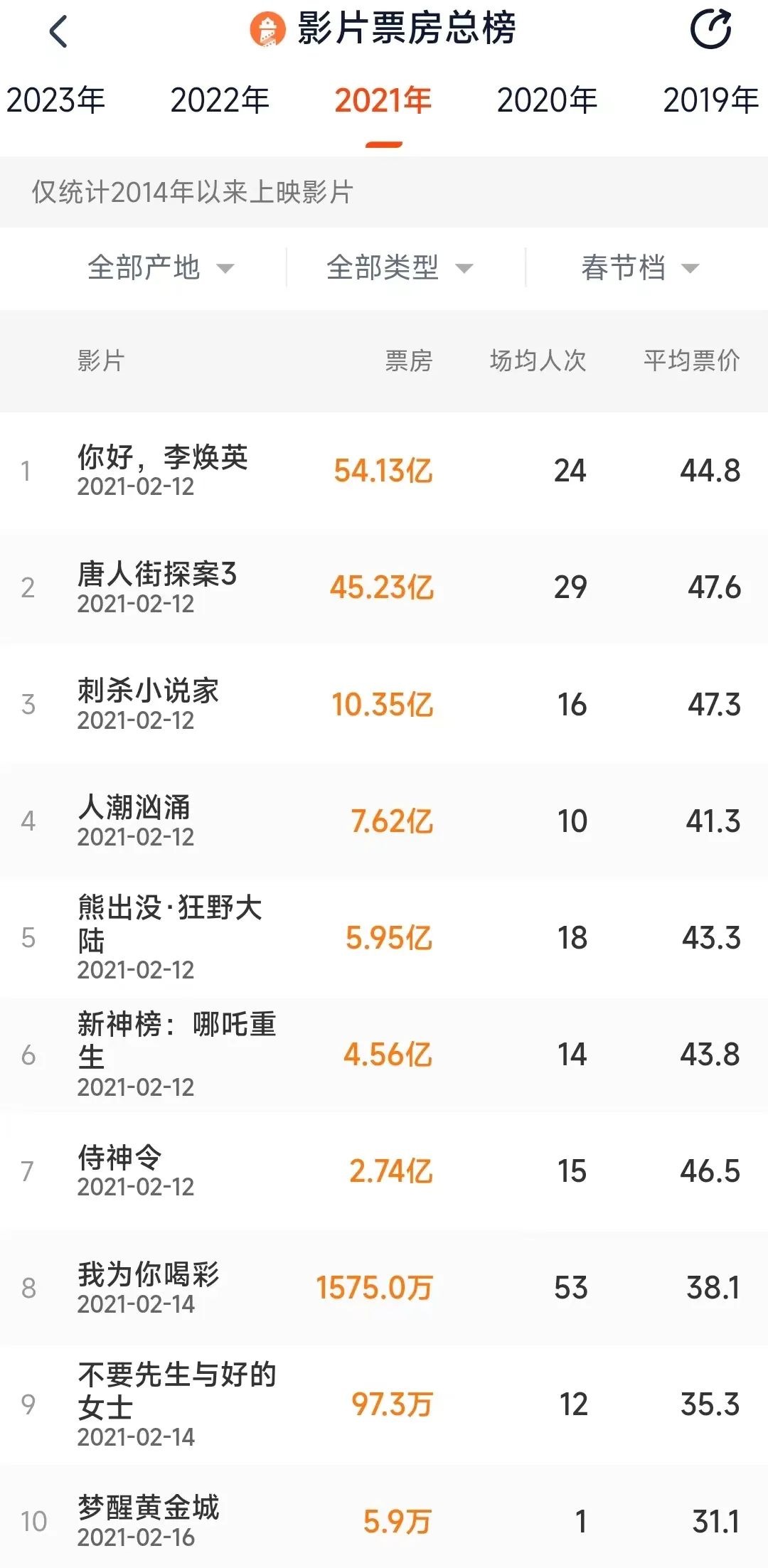Click the movie ticket app logo

click(x=267, y=30)
